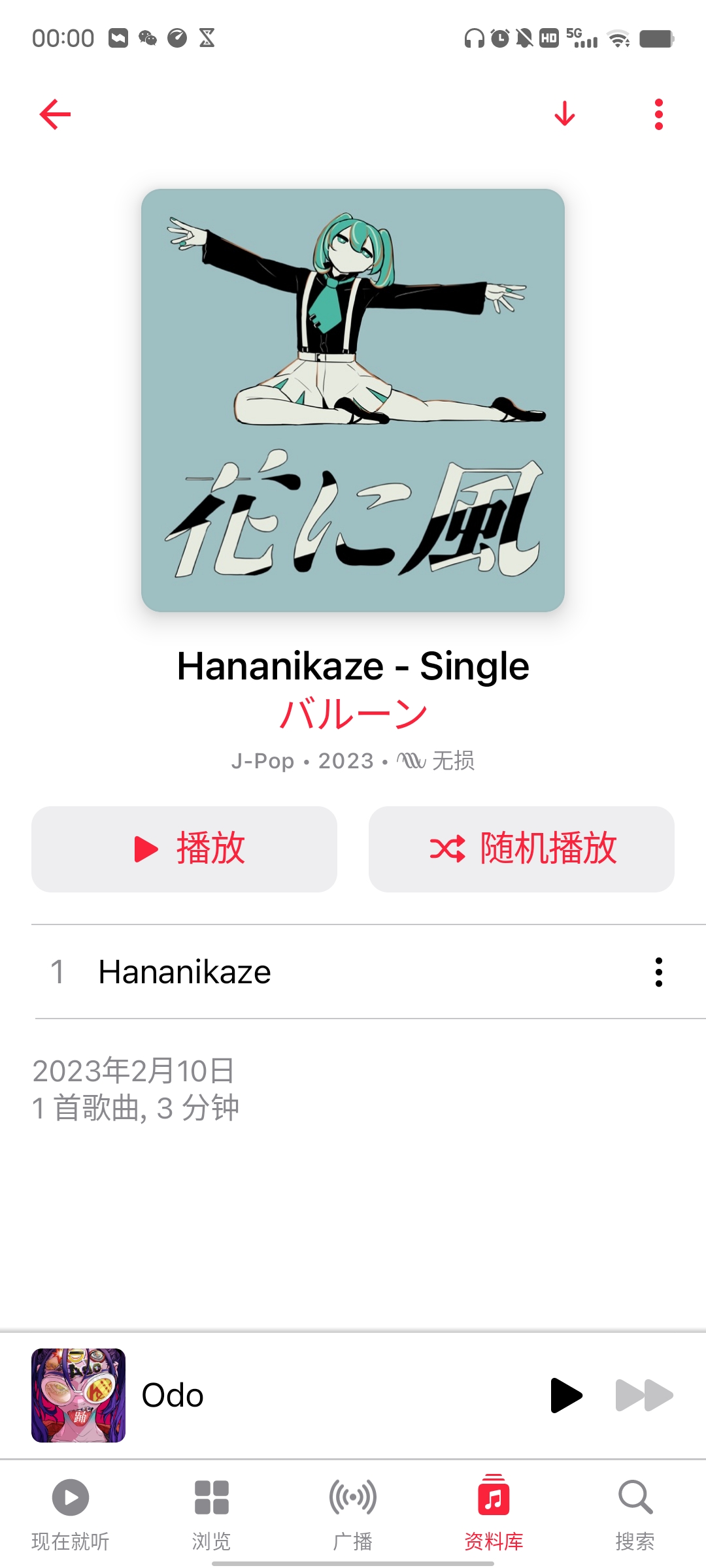
Task: Play track 1 Hananikaze
Action: [185, 972]
